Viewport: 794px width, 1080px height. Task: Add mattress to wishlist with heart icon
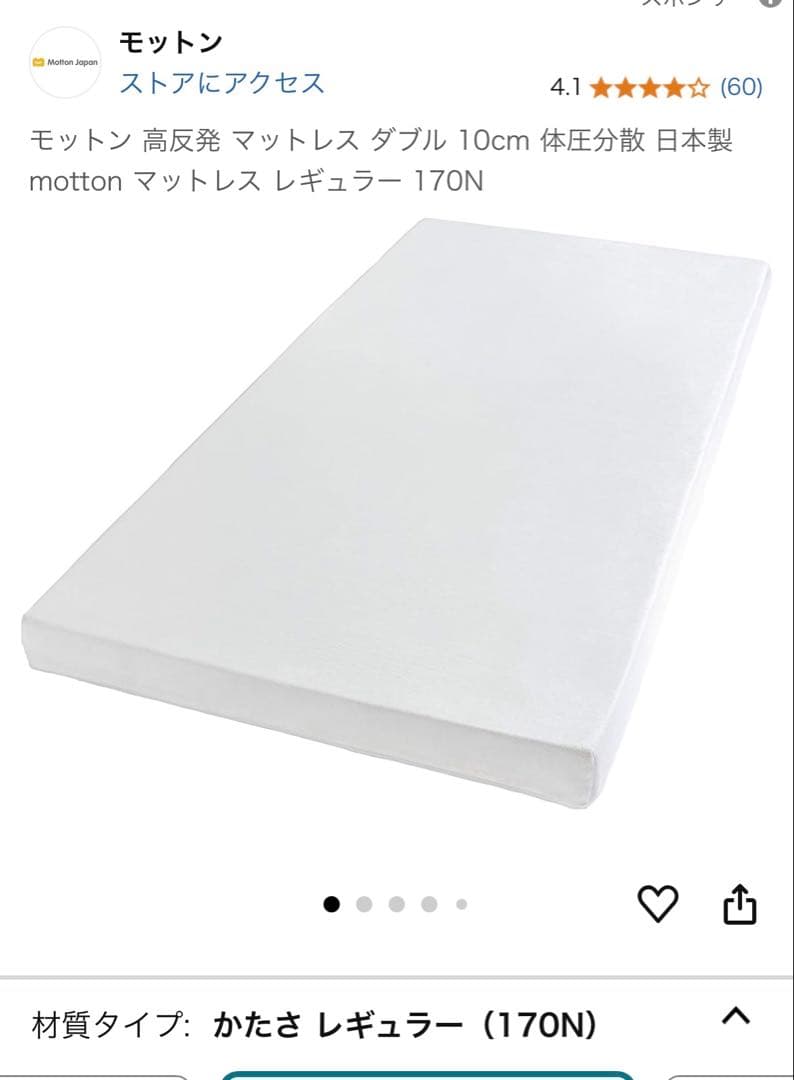coord(657,904)
